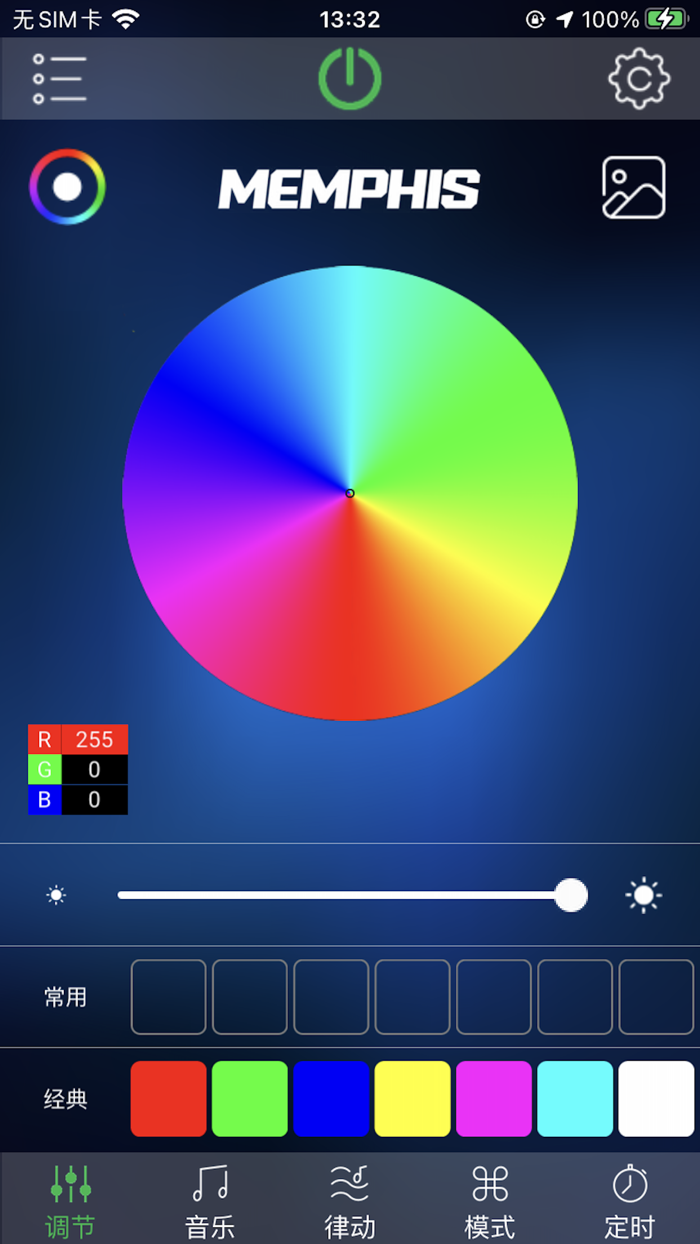Image resolution: width=700 pixels, height=1244 pixels.
Task: Tap the rainbow color ring icon
Action: (x=67, y=187)
